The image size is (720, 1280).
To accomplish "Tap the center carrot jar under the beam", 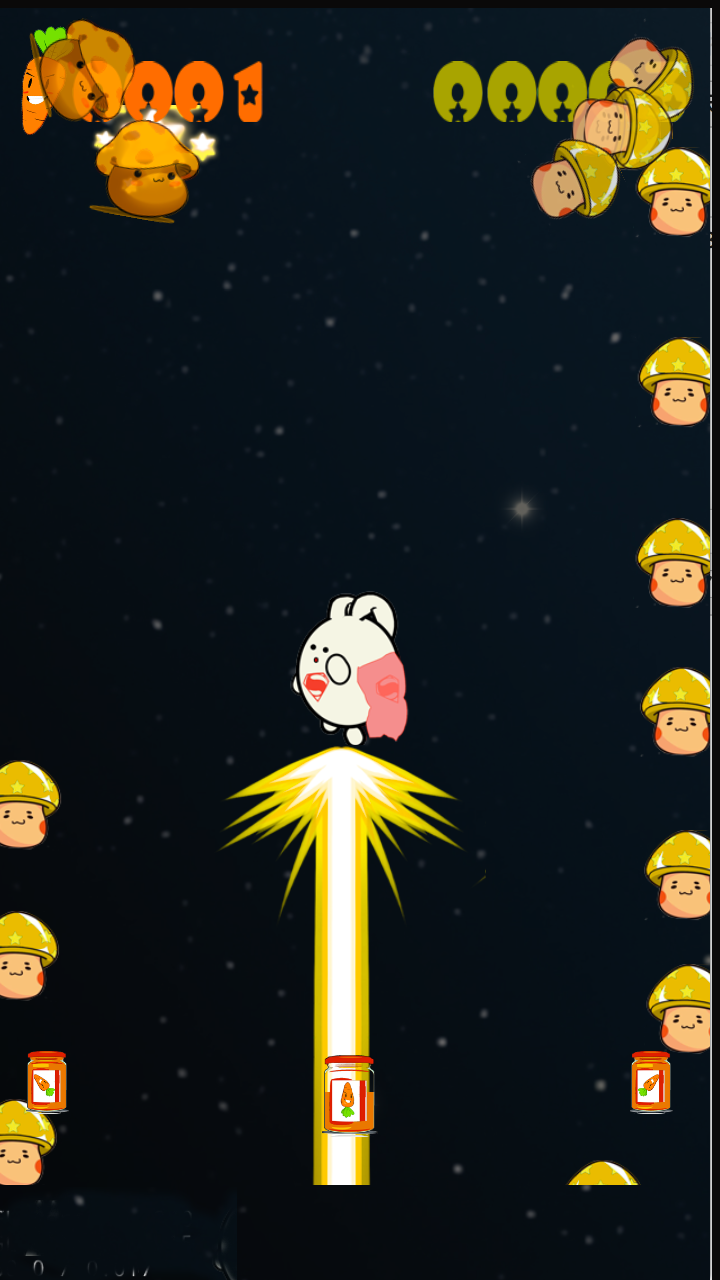I will pyautogui.click(x=348, y=1095).
